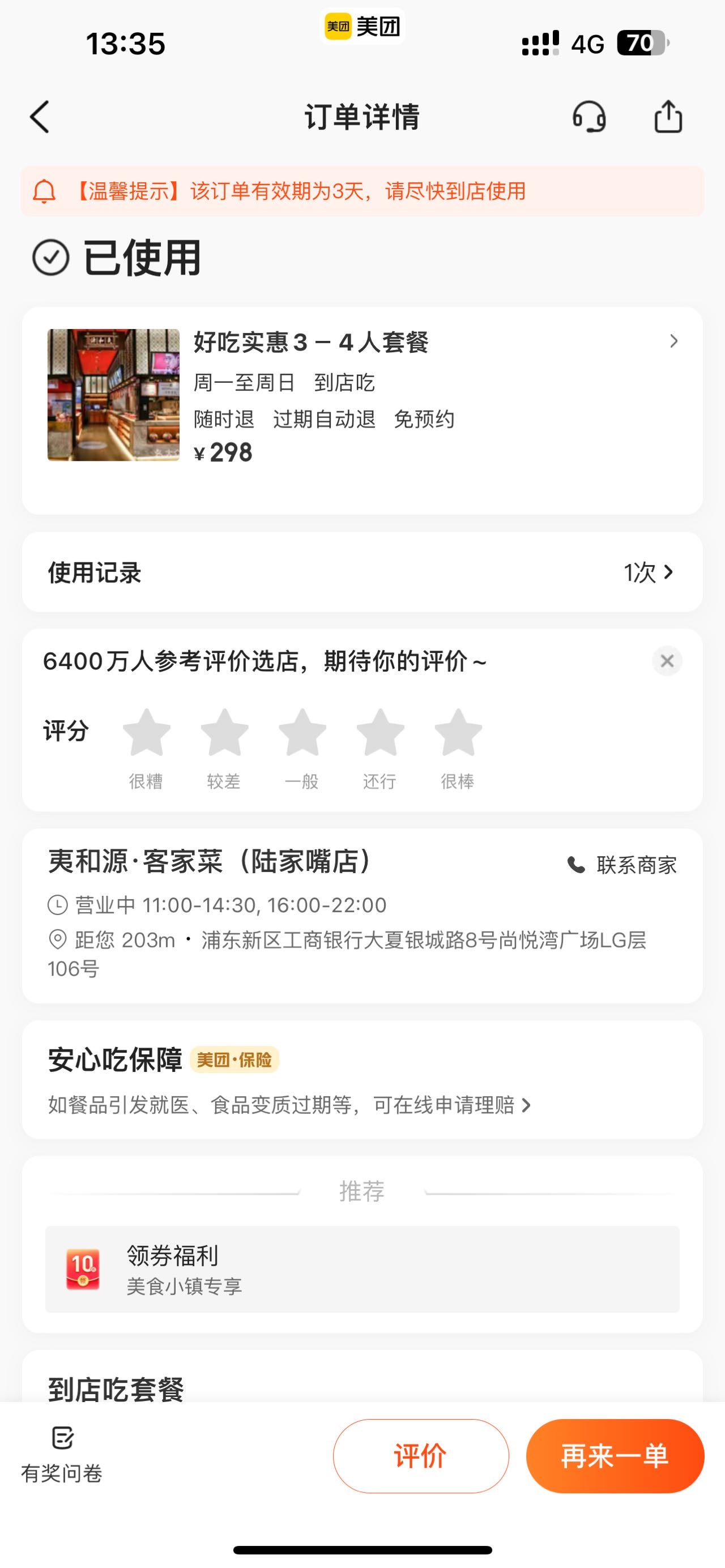Return to 美团 via status bar pill

click(x=362, y=26)
